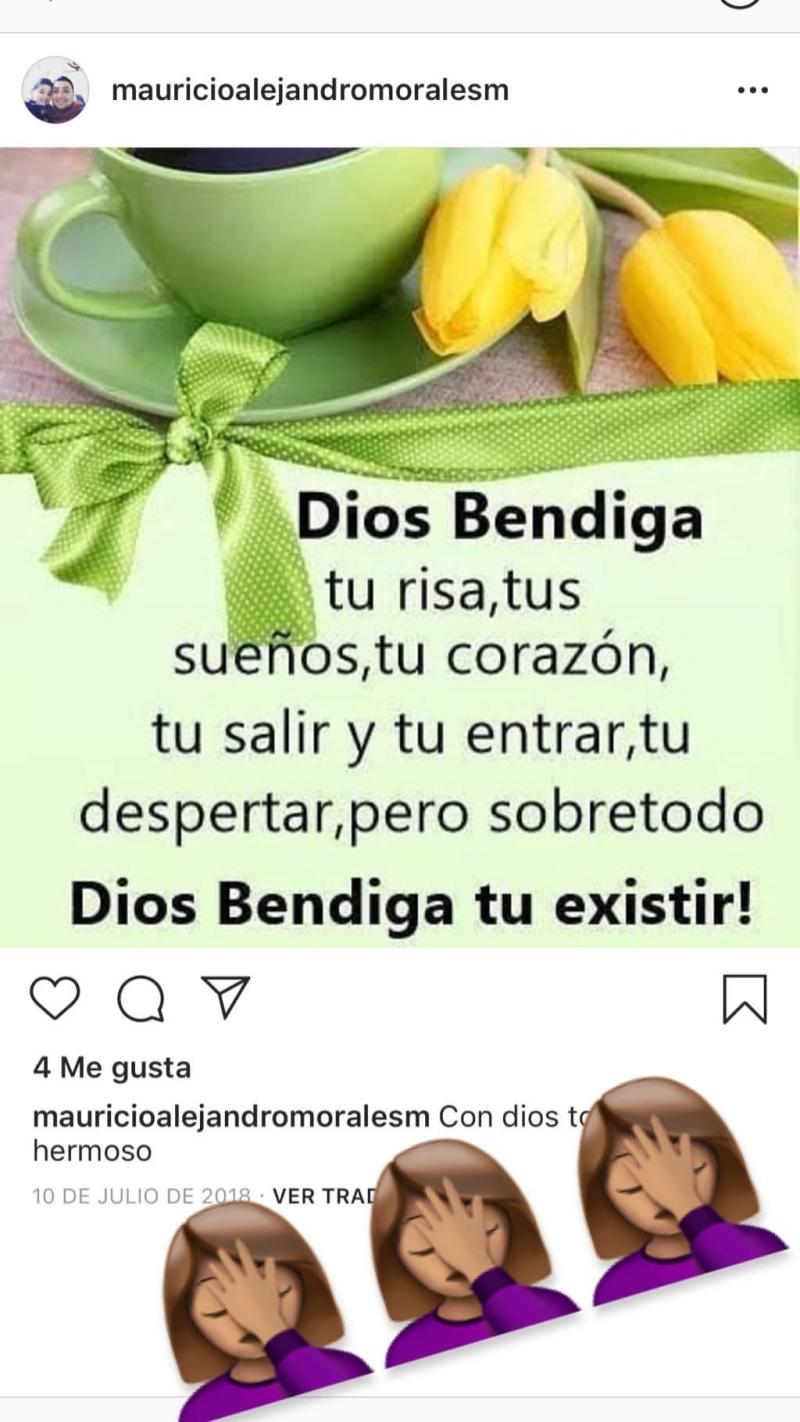Share the post with the paper plane icon

point(225,997)
